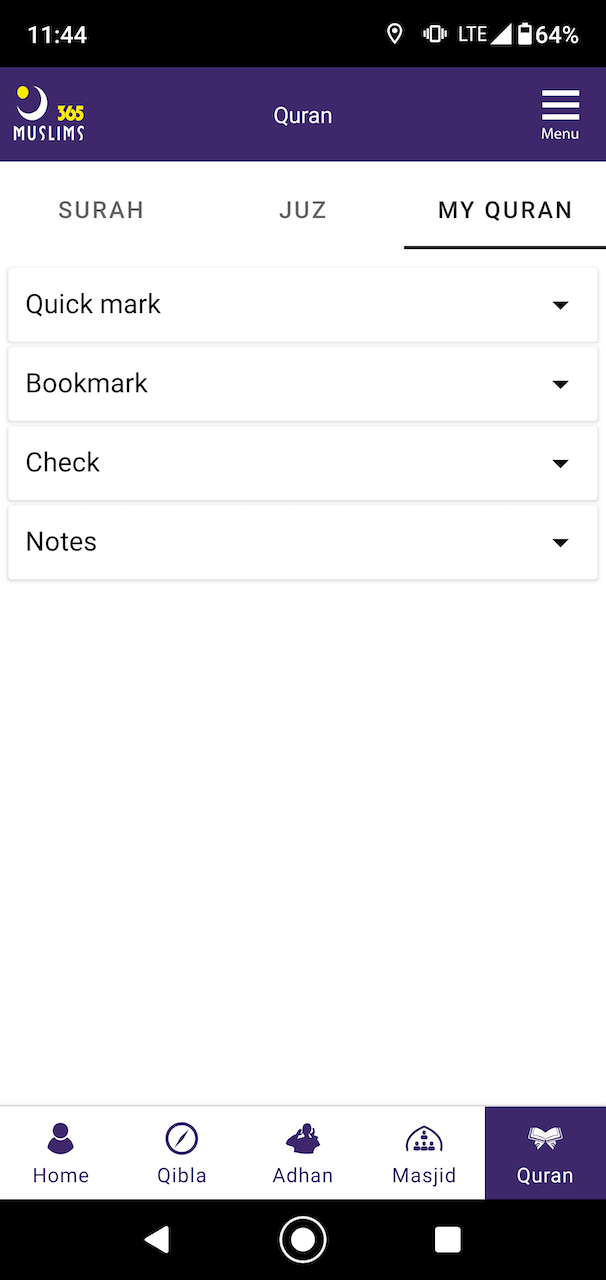Open the Menu hamburger button
606x1280 pixels.
pyautogui.click(x=560, y=114)
